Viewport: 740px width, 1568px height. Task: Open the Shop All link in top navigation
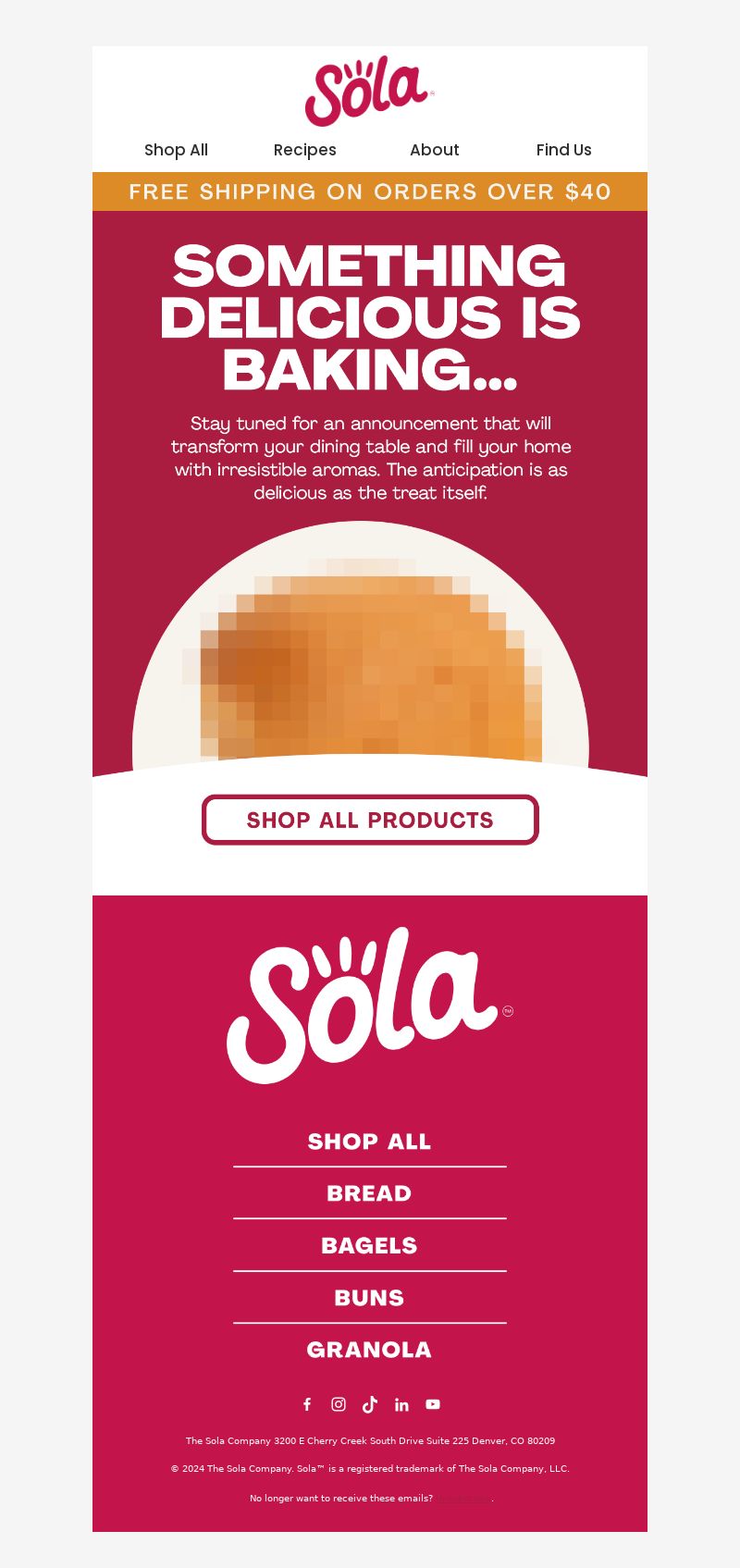(x=176, y=150)
